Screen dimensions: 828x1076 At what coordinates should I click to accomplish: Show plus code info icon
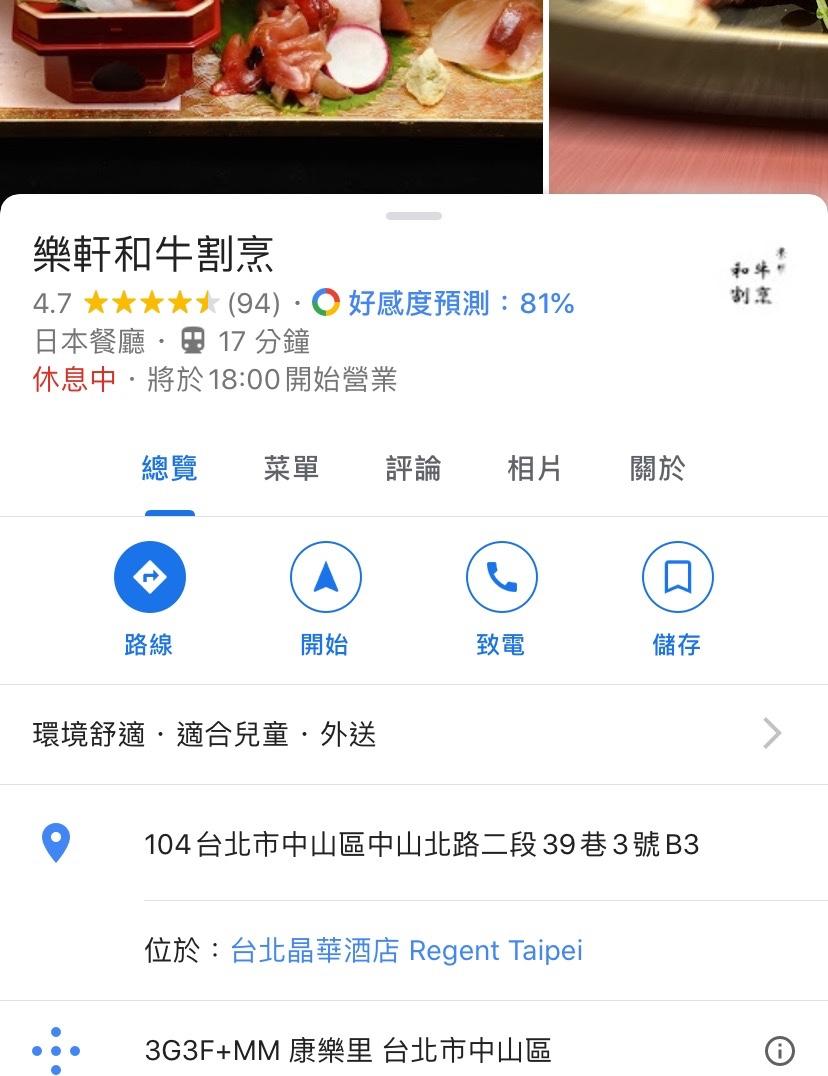point(779,1051)
